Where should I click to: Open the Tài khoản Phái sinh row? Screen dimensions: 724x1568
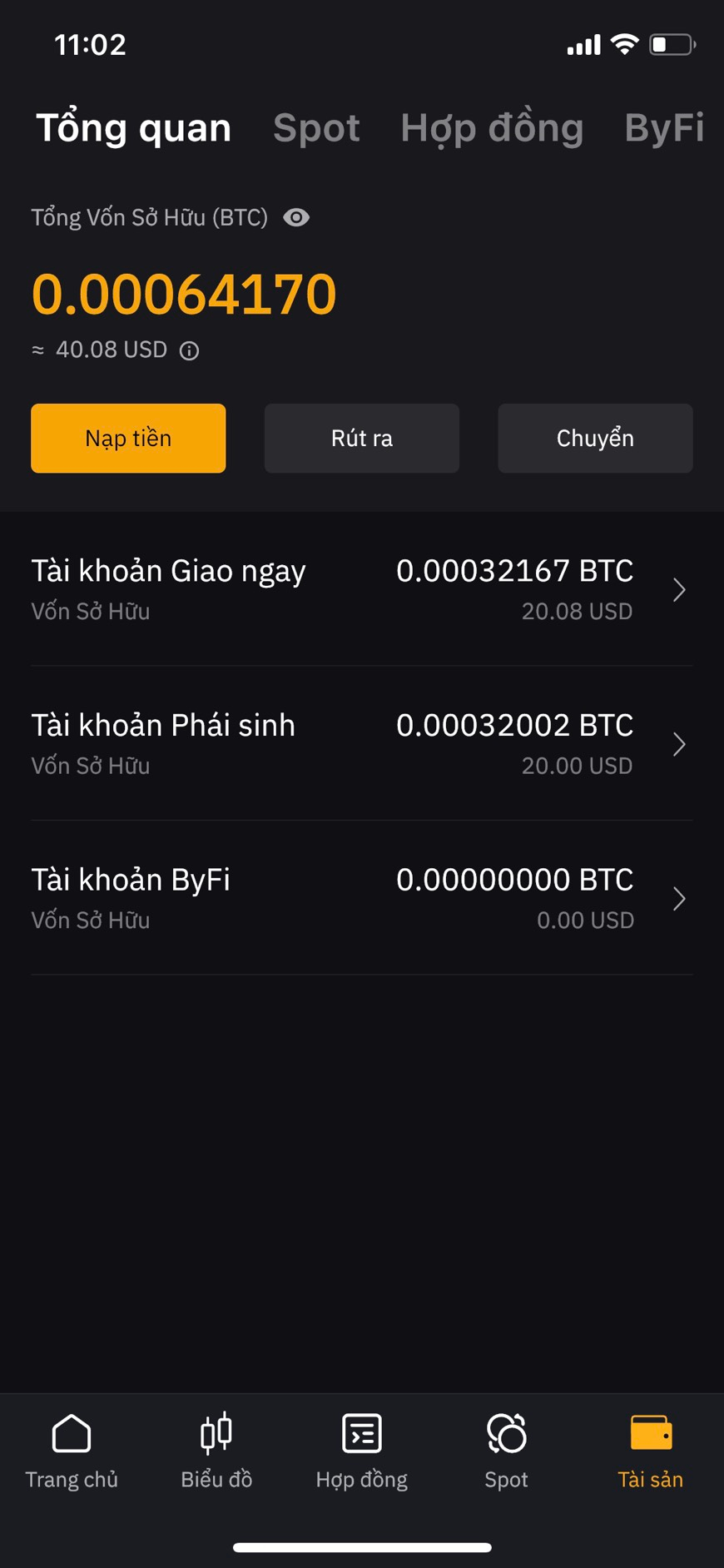(x=361, y=744)
